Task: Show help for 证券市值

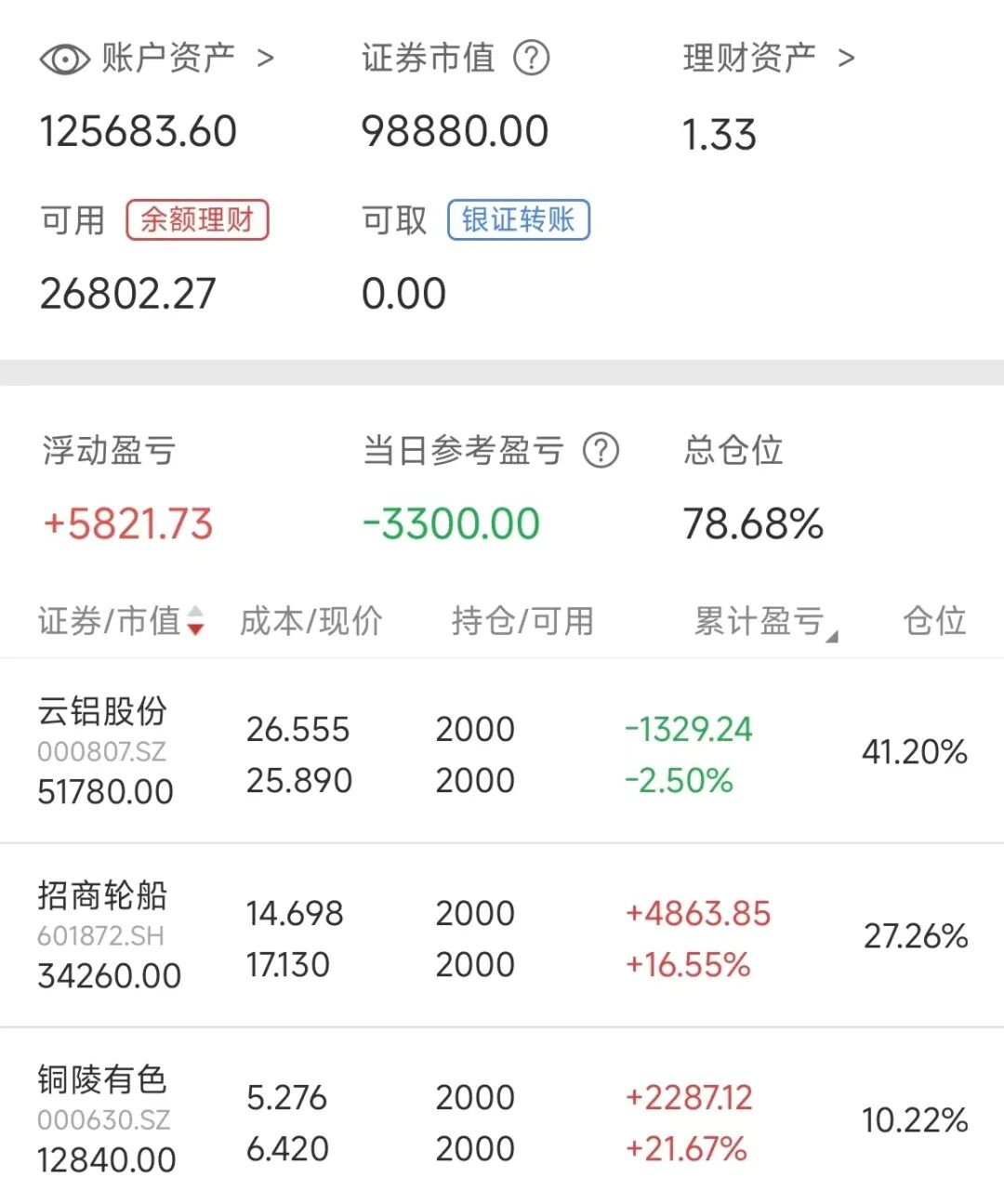Action: 532,59
